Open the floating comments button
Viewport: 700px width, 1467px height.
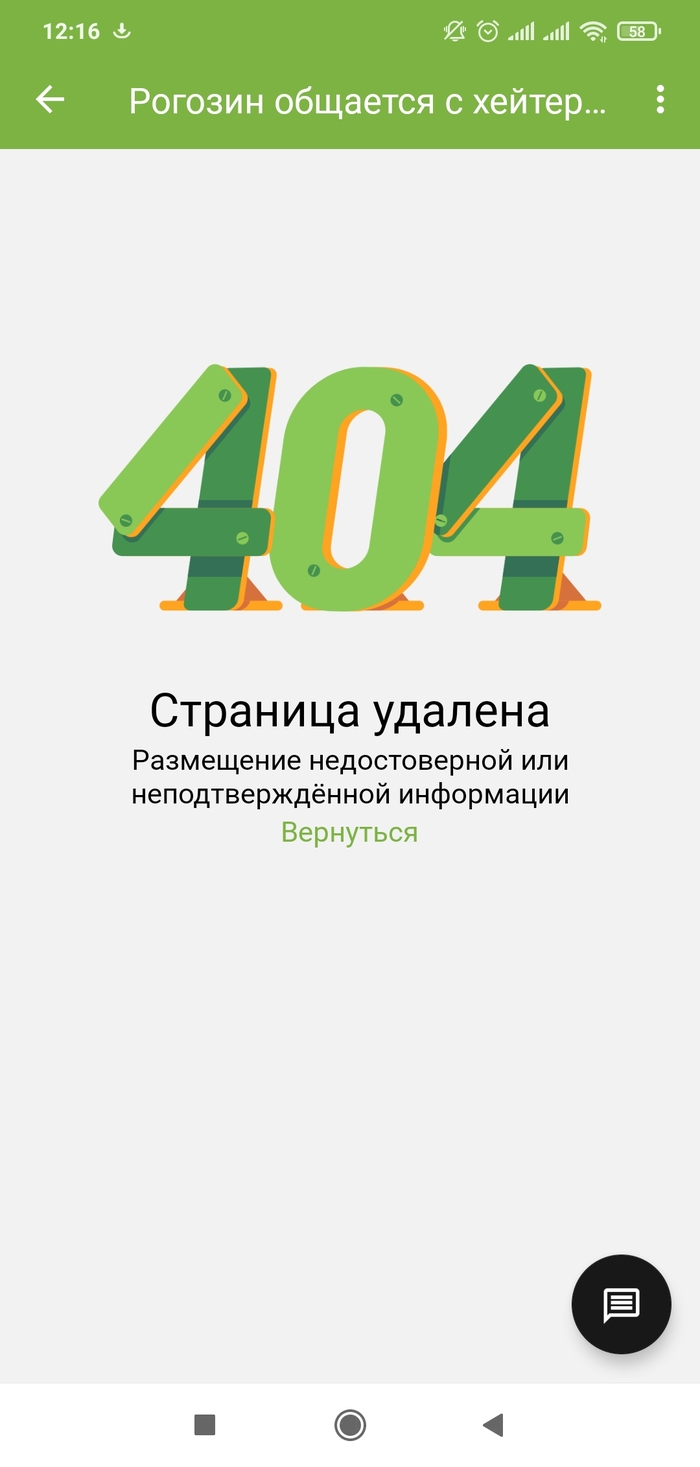point(621,1304)
